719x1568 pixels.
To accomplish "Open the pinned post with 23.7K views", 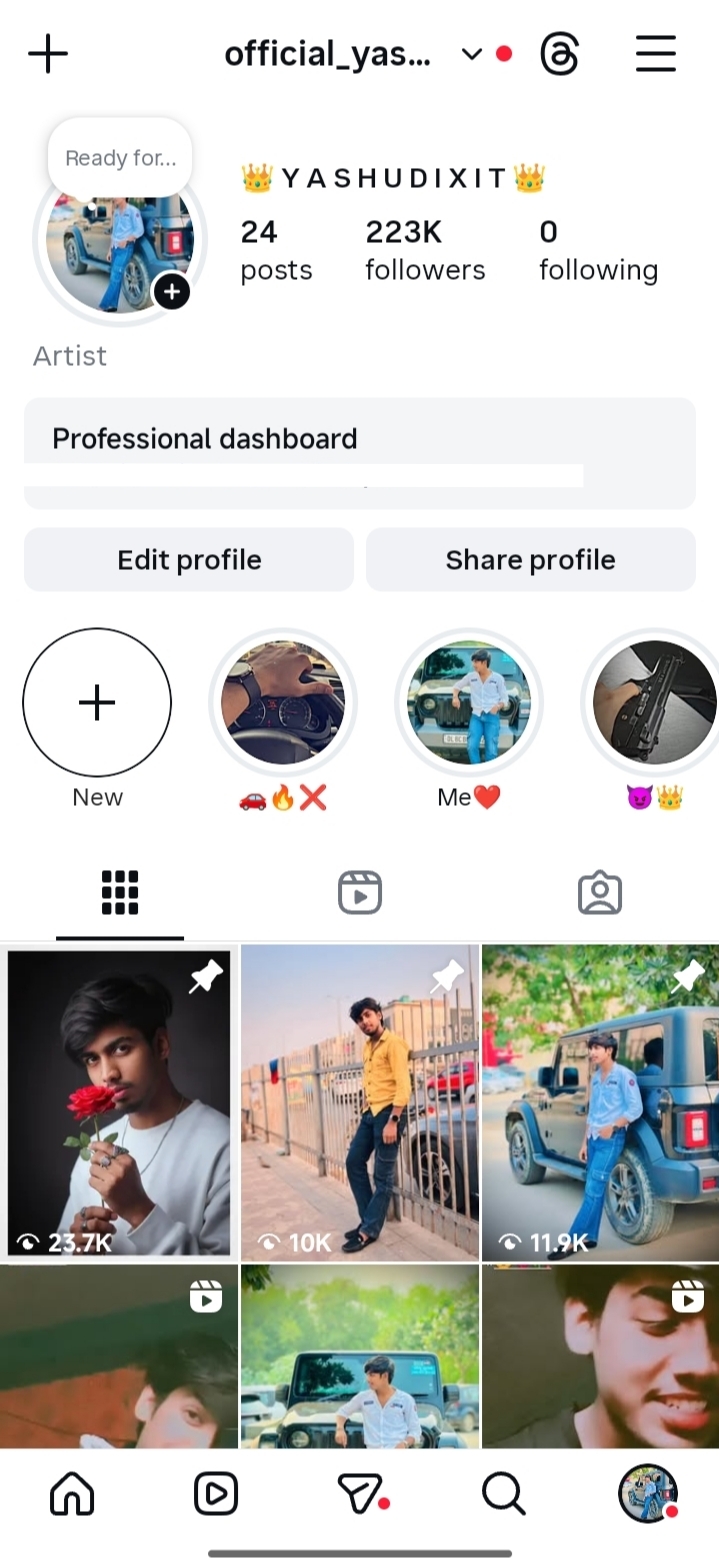I will point(119,1102).
